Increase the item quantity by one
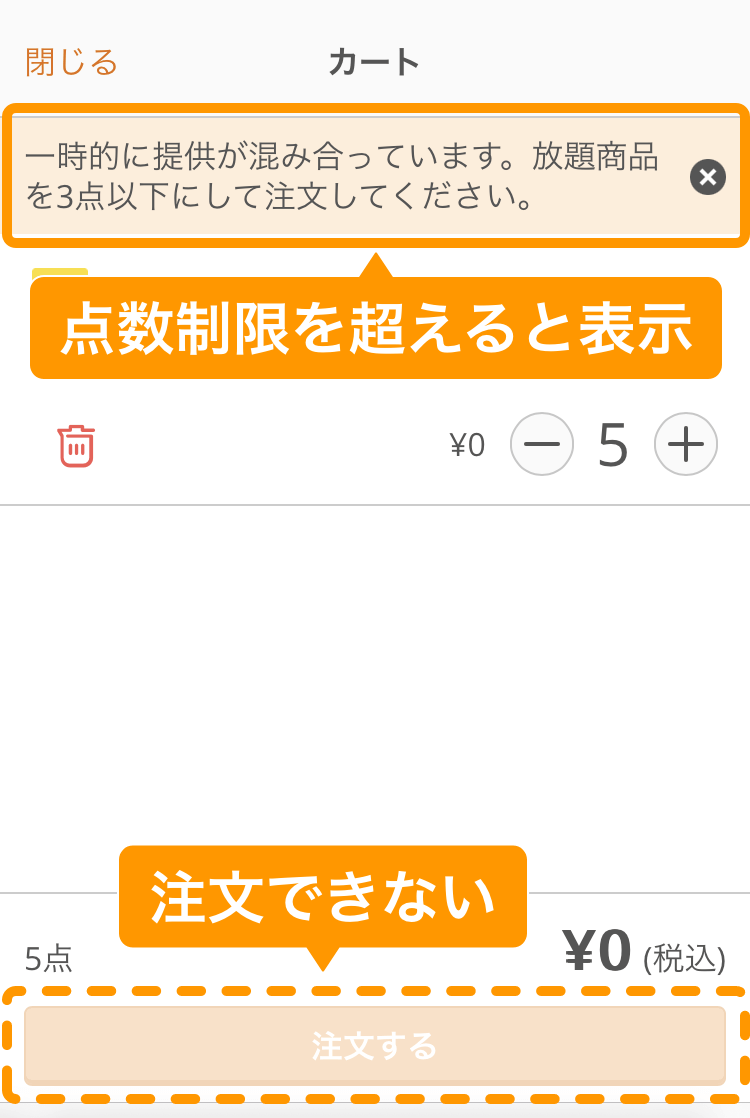The width and height of the screenshot is (750, 1118). pos(686,444)
